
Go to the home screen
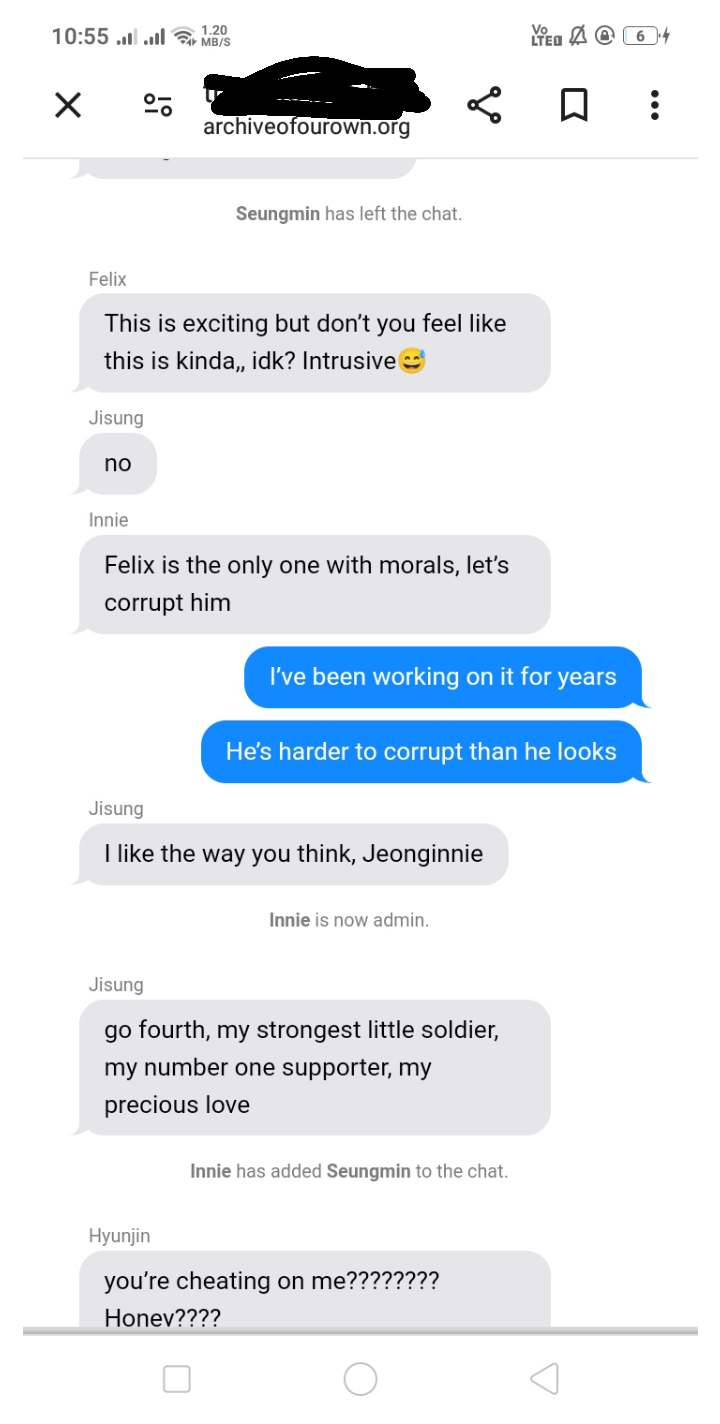pos(360,1379)
